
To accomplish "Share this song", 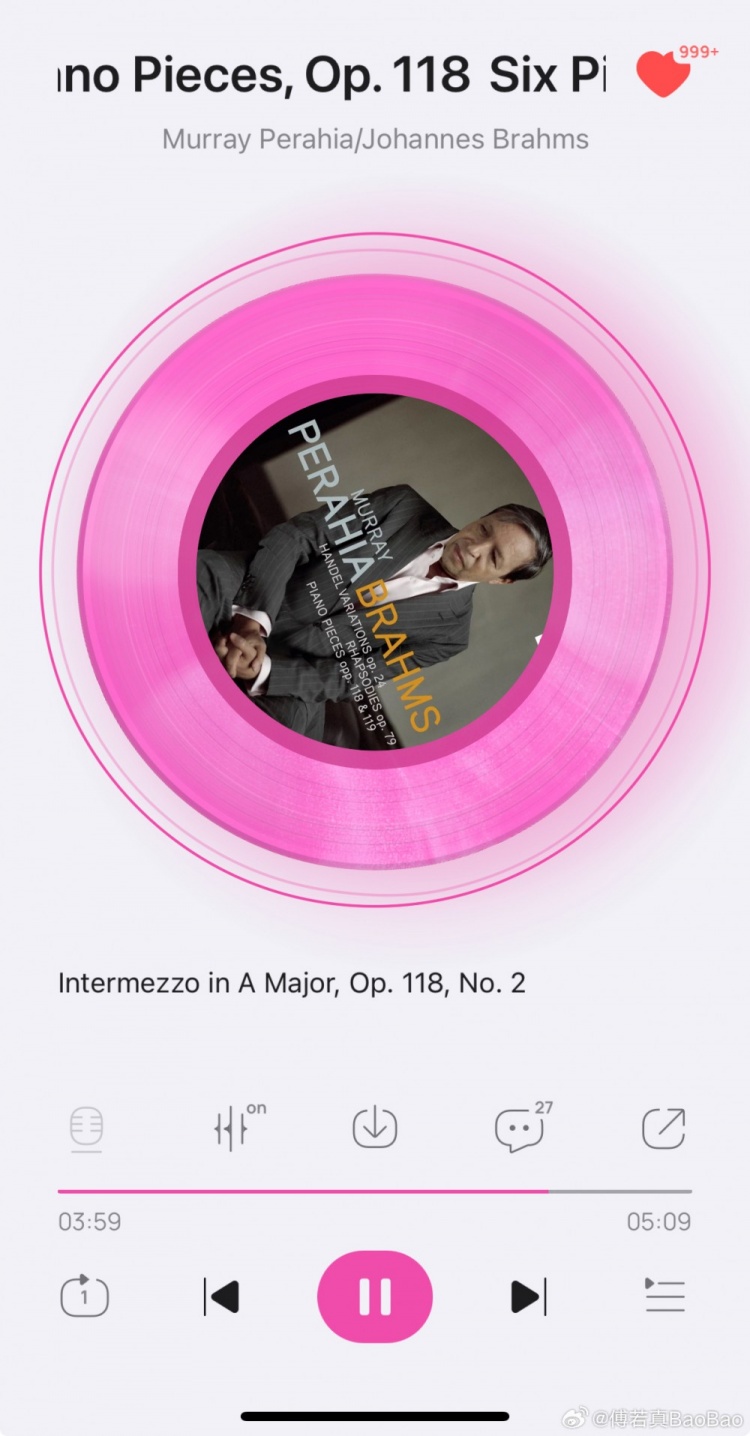I will click(663, 1129).
